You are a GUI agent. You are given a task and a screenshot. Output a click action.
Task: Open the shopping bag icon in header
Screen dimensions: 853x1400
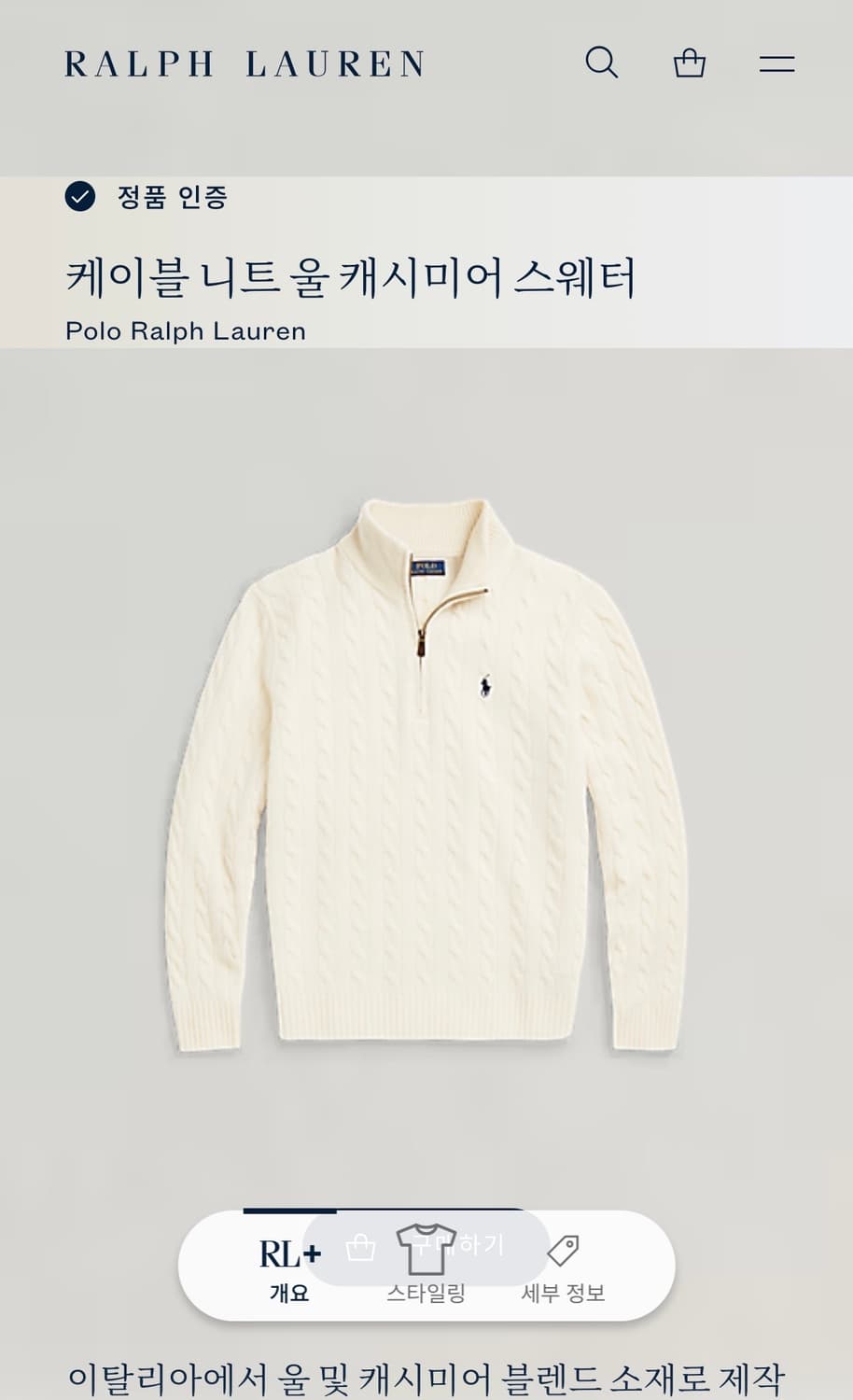coord(689,63)
